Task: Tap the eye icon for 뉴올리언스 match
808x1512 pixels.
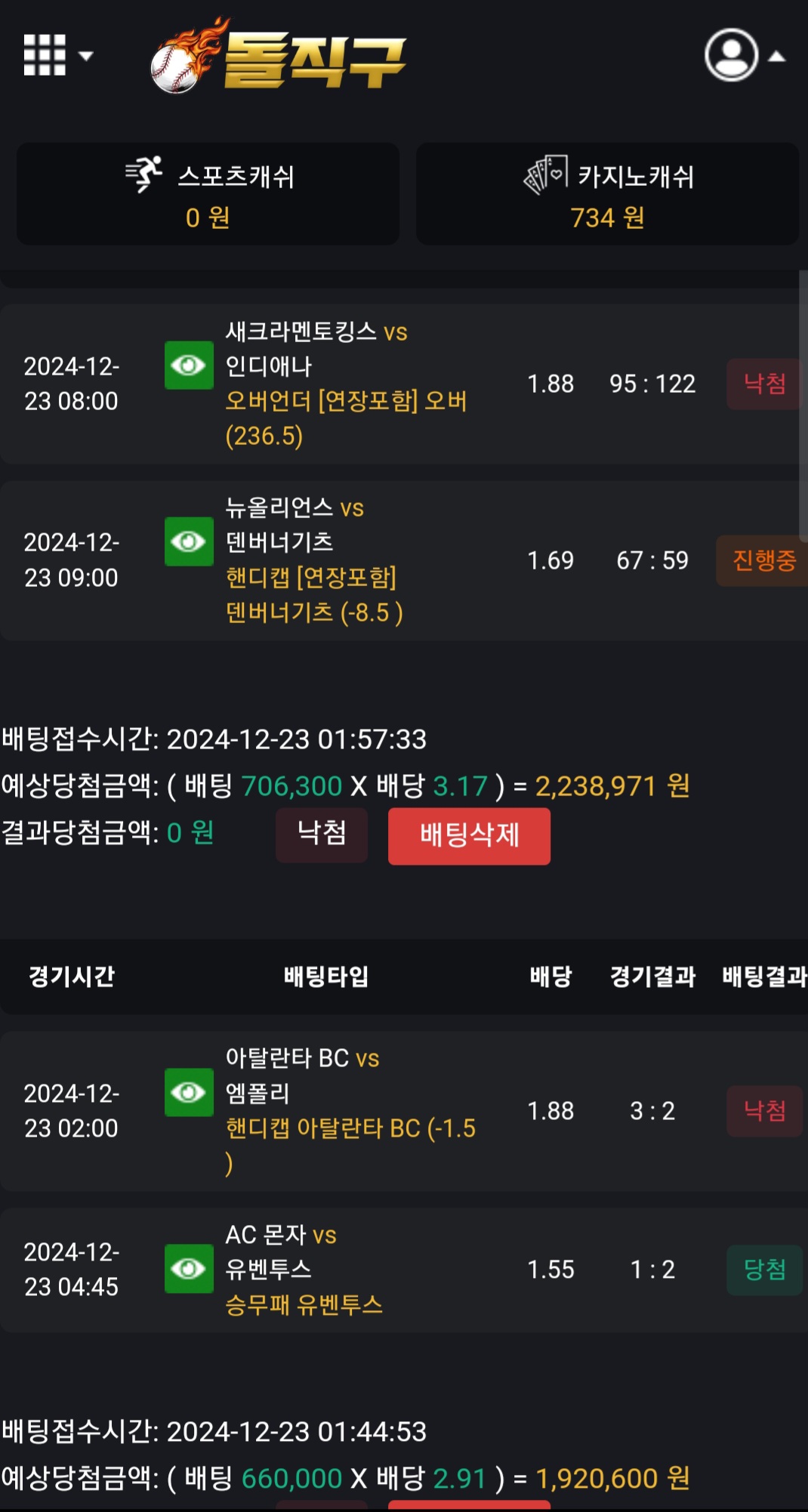Action: (189, 542)
